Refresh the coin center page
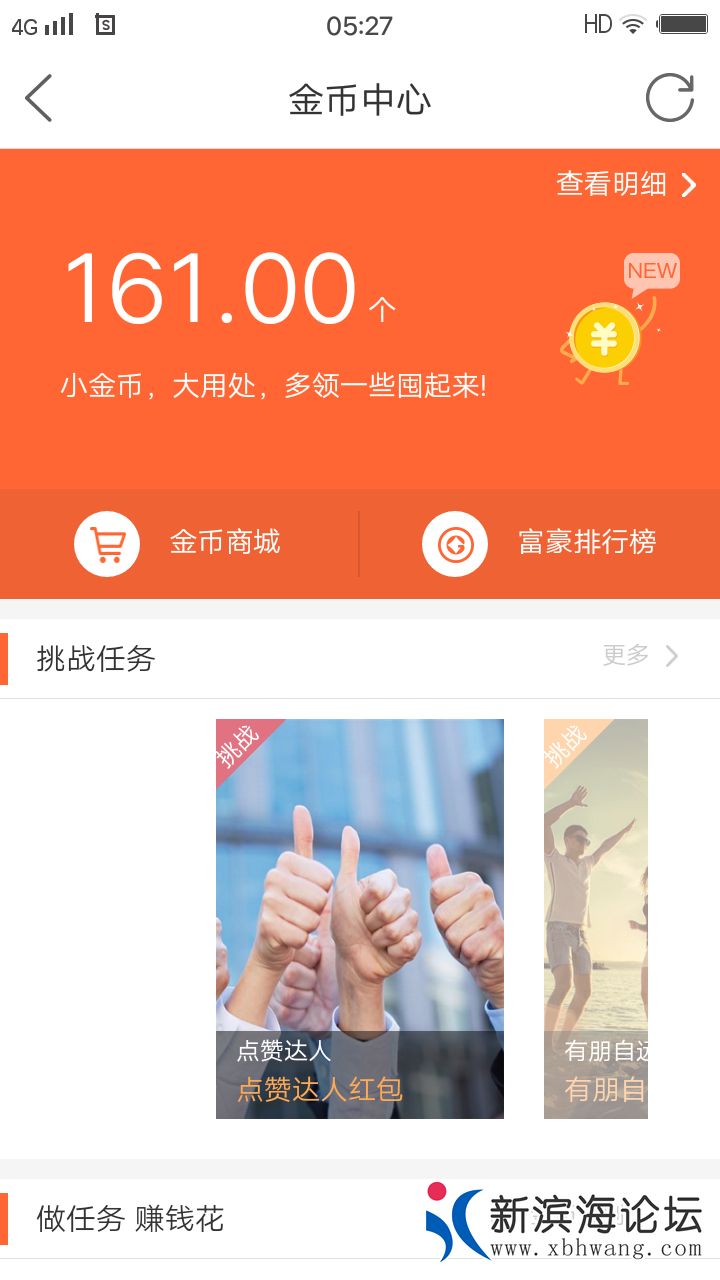 tap(669, 99)
